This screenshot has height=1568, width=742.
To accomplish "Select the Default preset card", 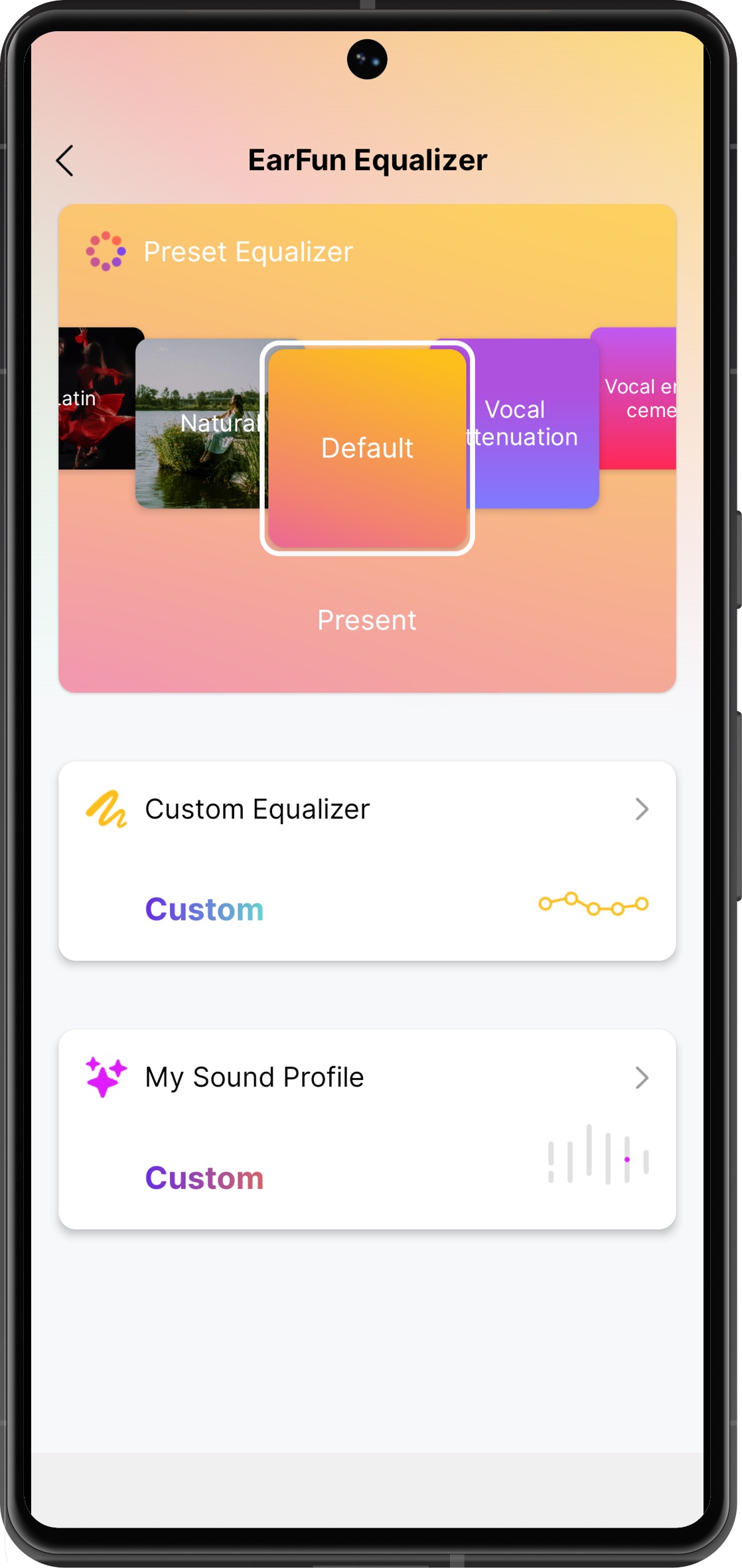I will 367,448.
